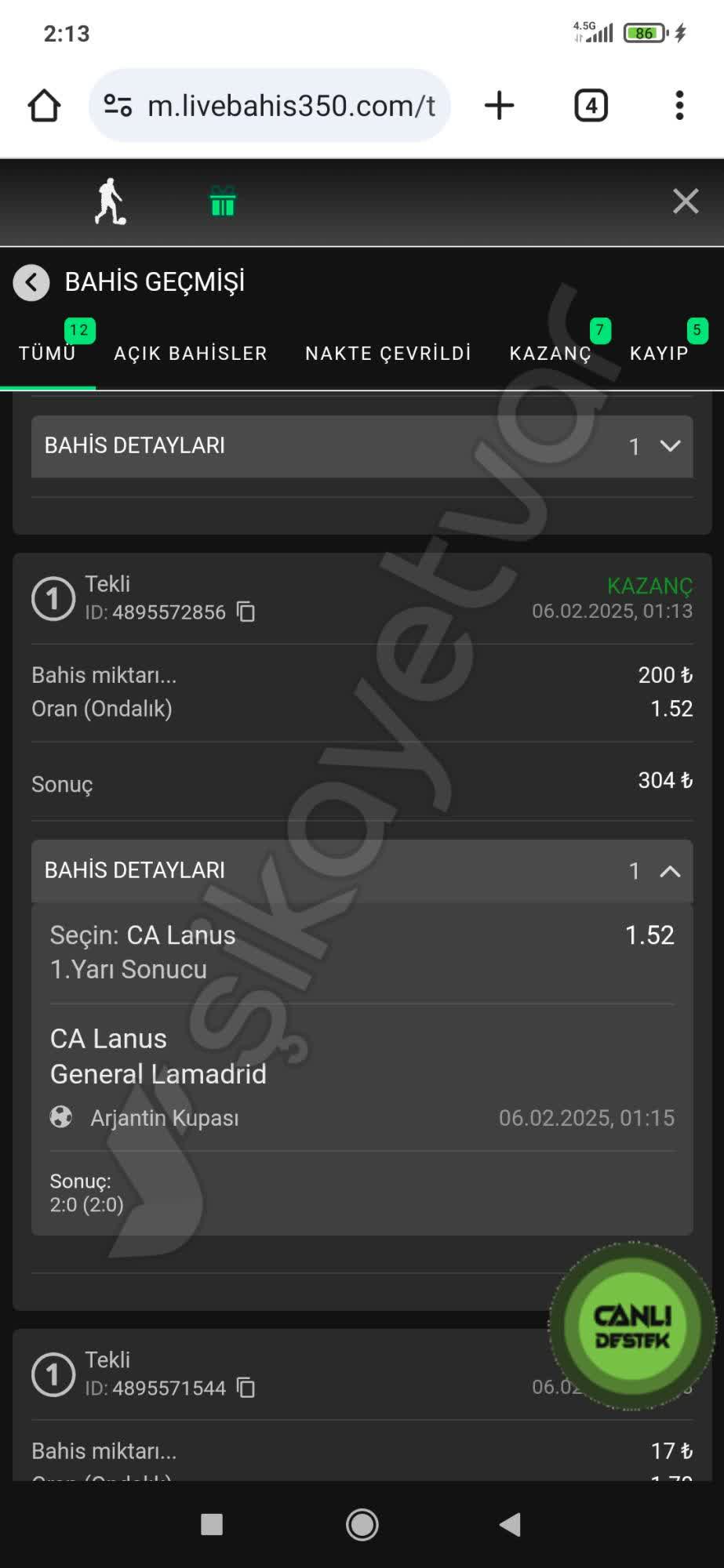Viewport: 724px width, 1568px height.
Task: Dismiss the banner with the X button
Action: point(686,202)
